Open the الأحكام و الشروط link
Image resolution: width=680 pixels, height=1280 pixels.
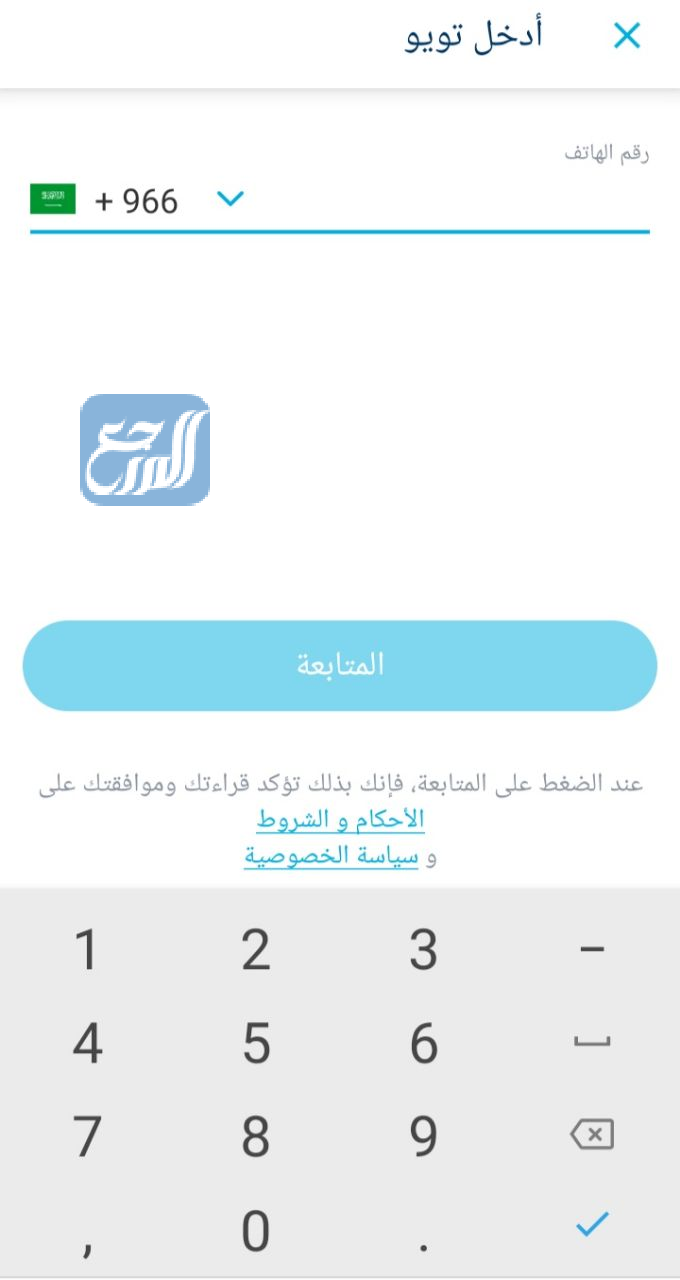(340, 820)
